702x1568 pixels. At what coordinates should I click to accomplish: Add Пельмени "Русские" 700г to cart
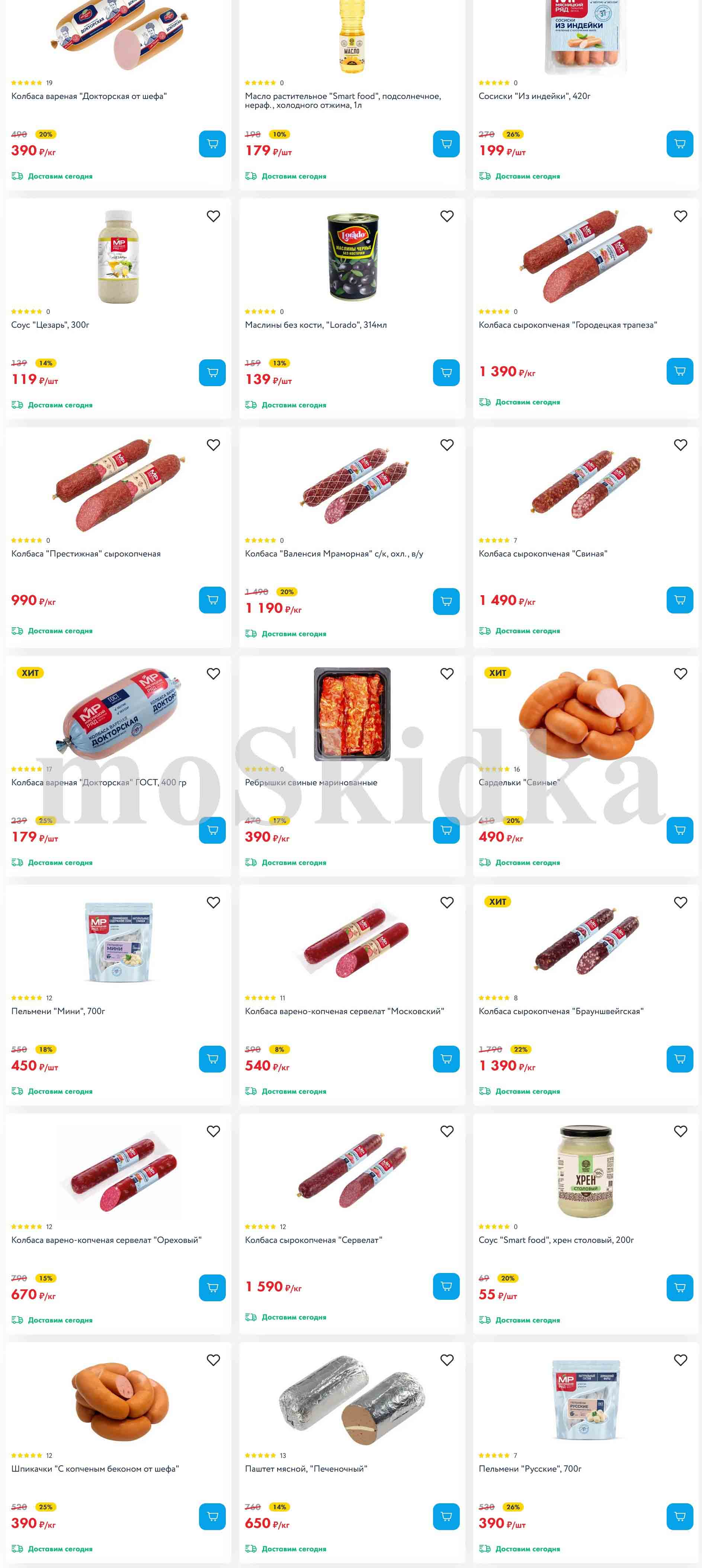pyautogui.click(x=679, y=1517)
